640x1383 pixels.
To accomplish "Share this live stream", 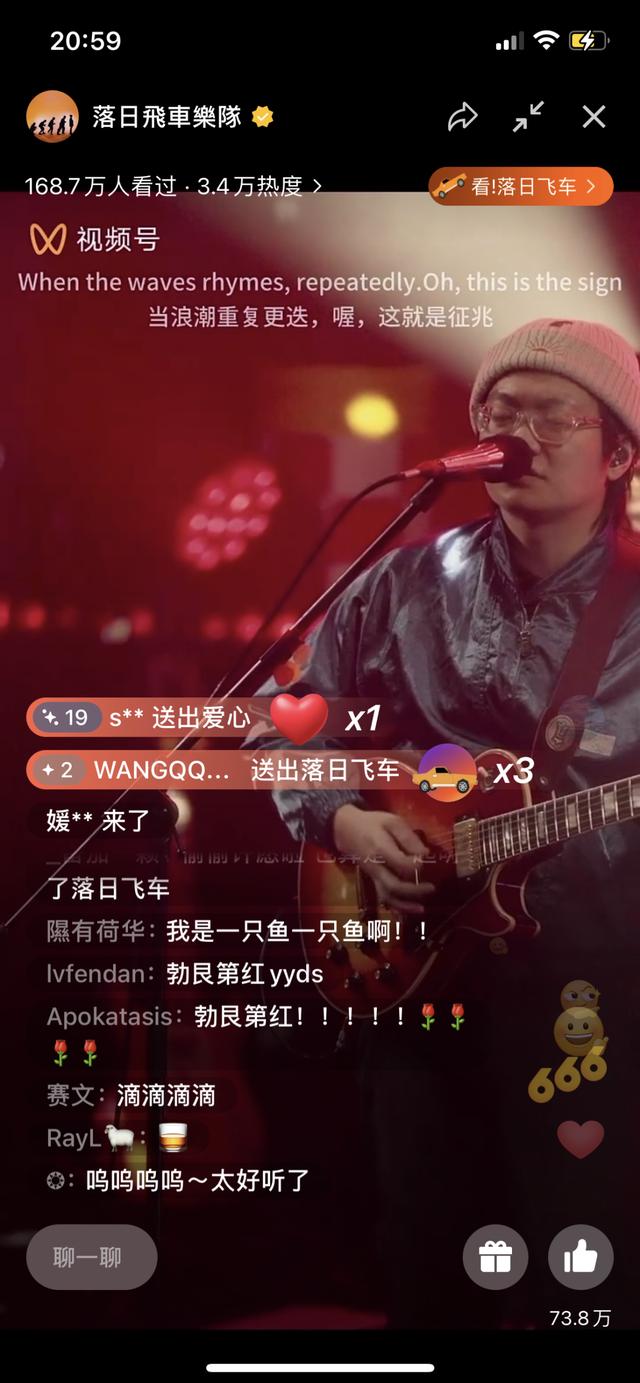I will [x=462, y=117].
